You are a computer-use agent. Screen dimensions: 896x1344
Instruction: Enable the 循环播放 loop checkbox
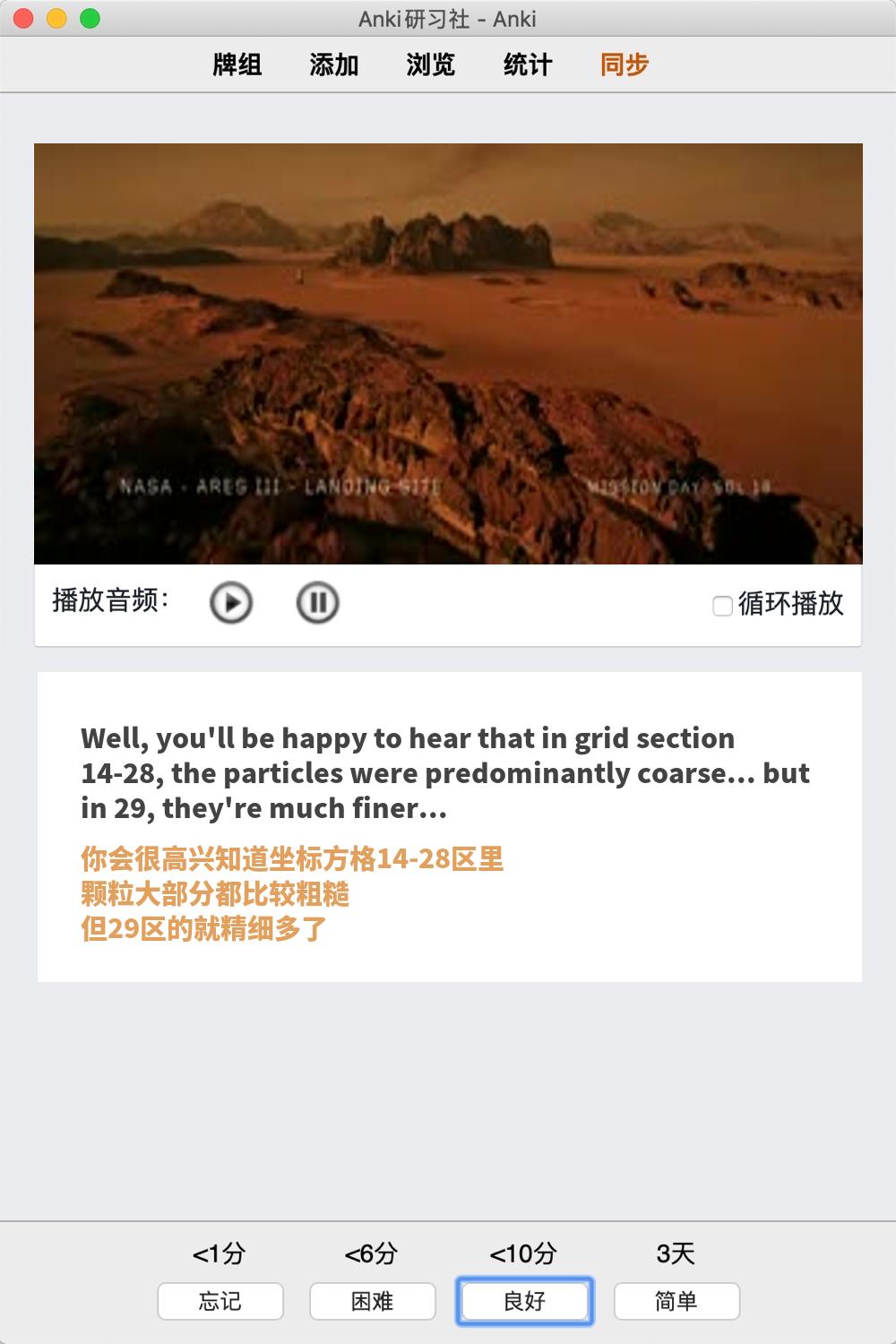pyautogui.click(x=722, y=606)
